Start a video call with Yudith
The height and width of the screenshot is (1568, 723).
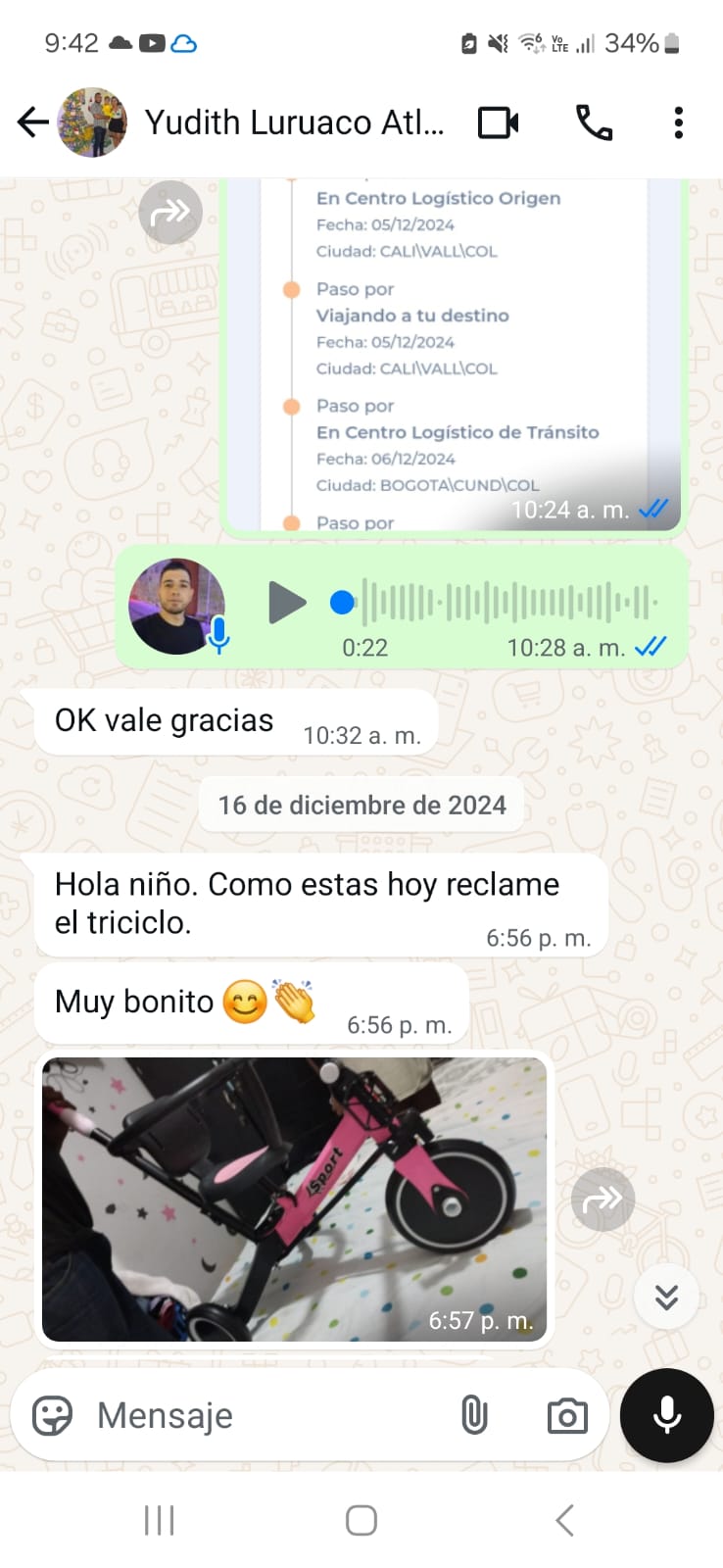pos(498,122)
